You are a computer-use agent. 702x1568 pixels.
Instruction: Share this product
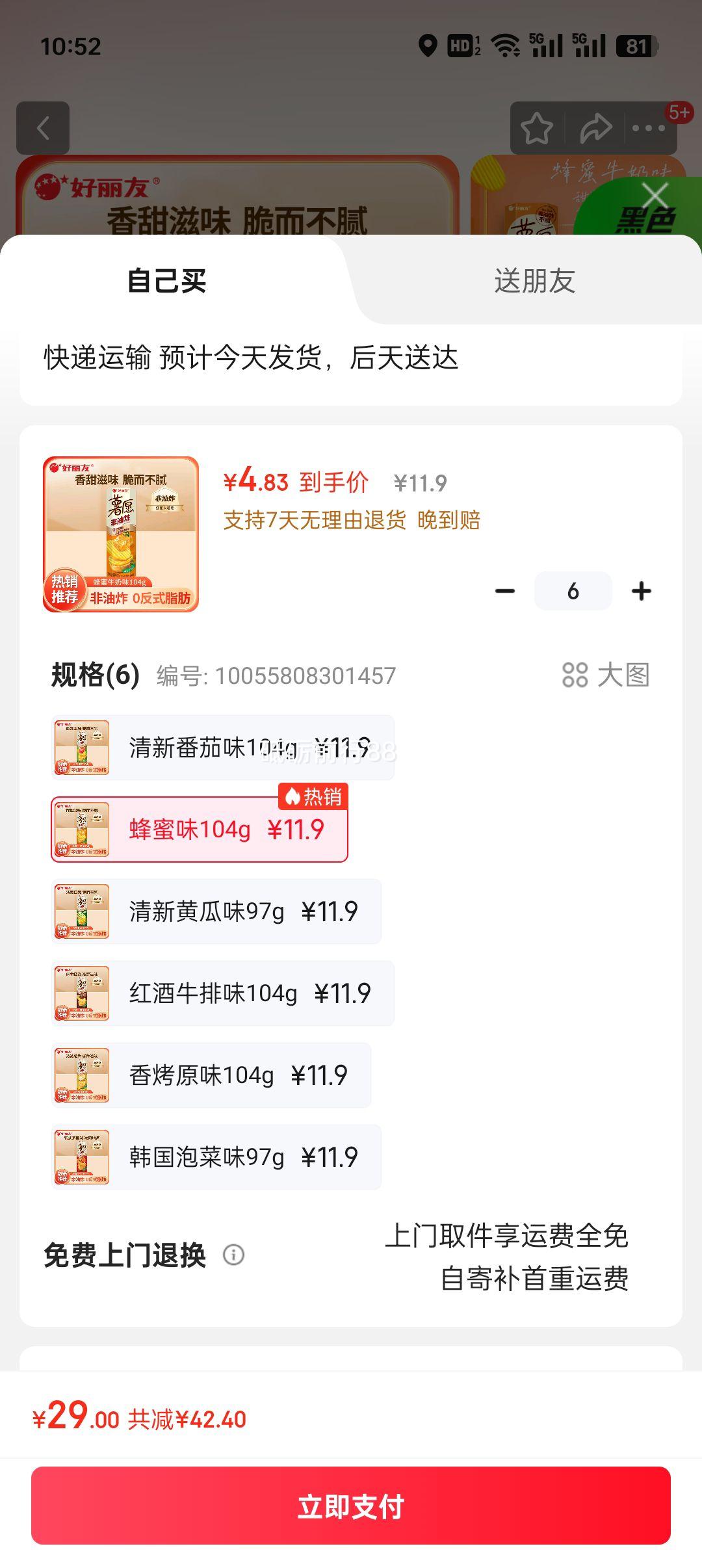(x=595, y=128)
